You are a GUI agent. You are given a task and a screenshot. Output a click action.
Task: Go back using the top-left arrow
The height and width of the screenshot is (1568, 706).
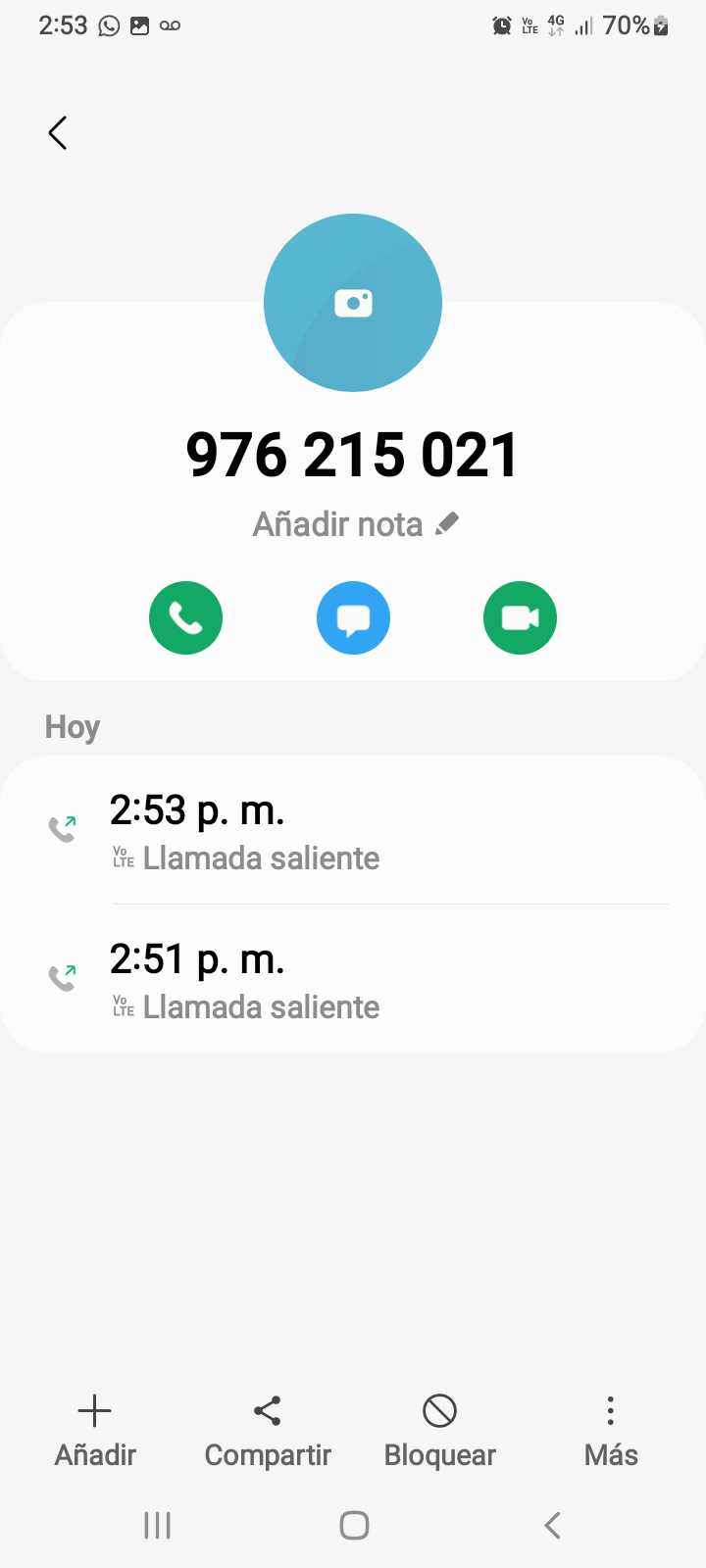pyautogui.click(x=58, y=133)
